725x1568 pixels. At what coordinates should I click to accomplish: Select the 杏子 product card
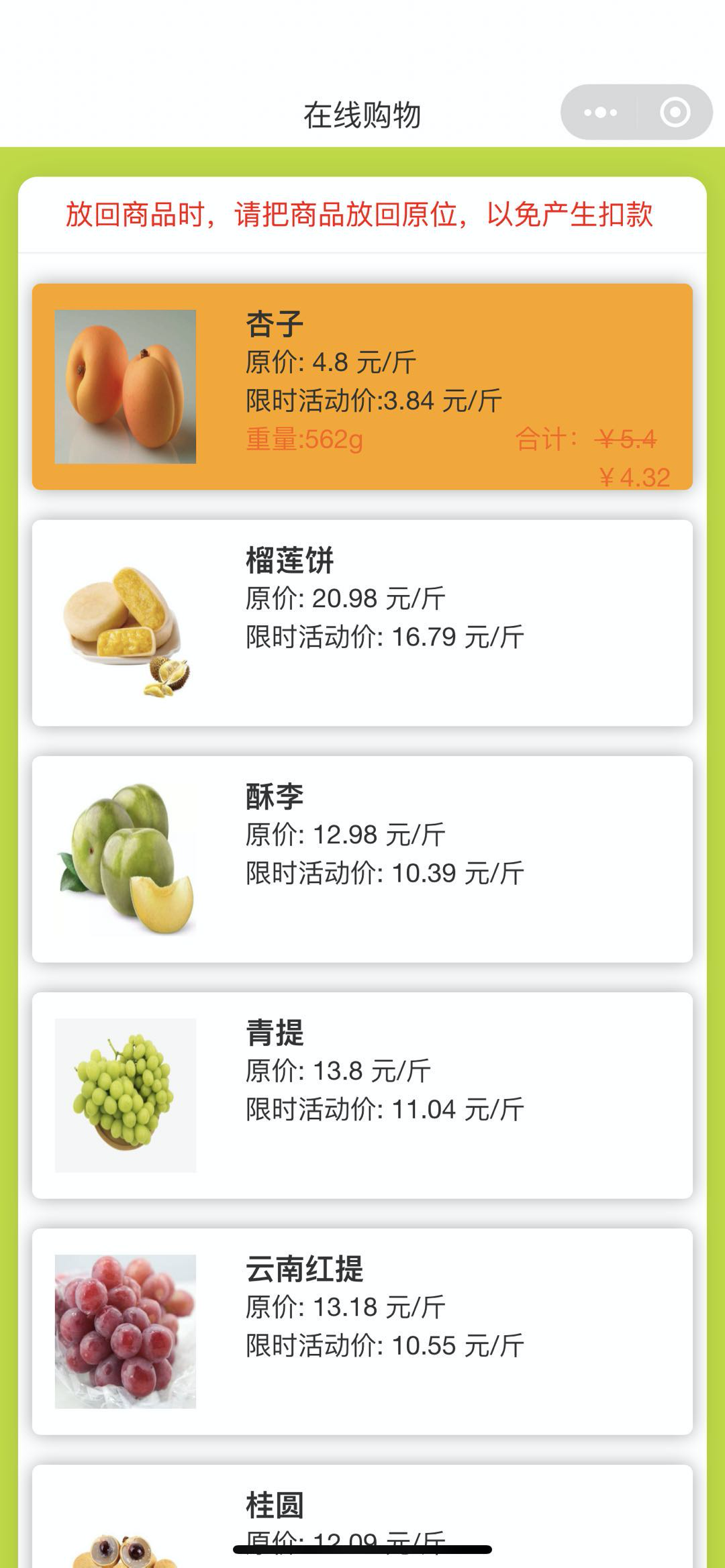[362, 386]
